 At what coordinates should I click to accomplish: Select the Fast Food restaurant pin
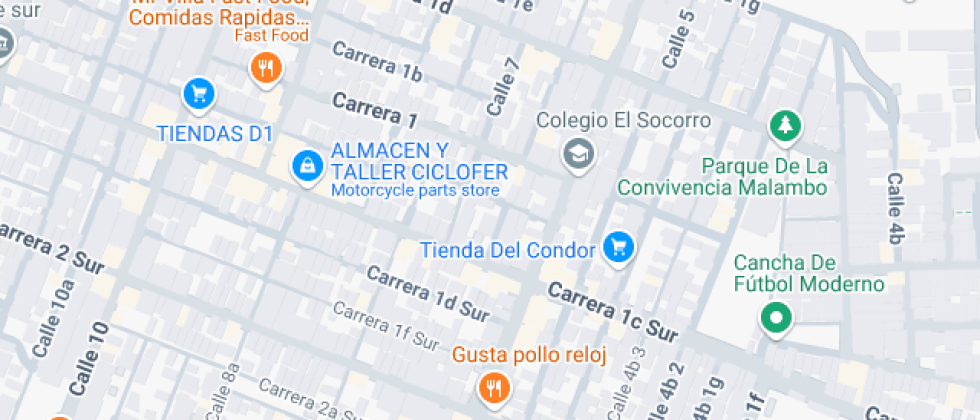click(266, 68)
